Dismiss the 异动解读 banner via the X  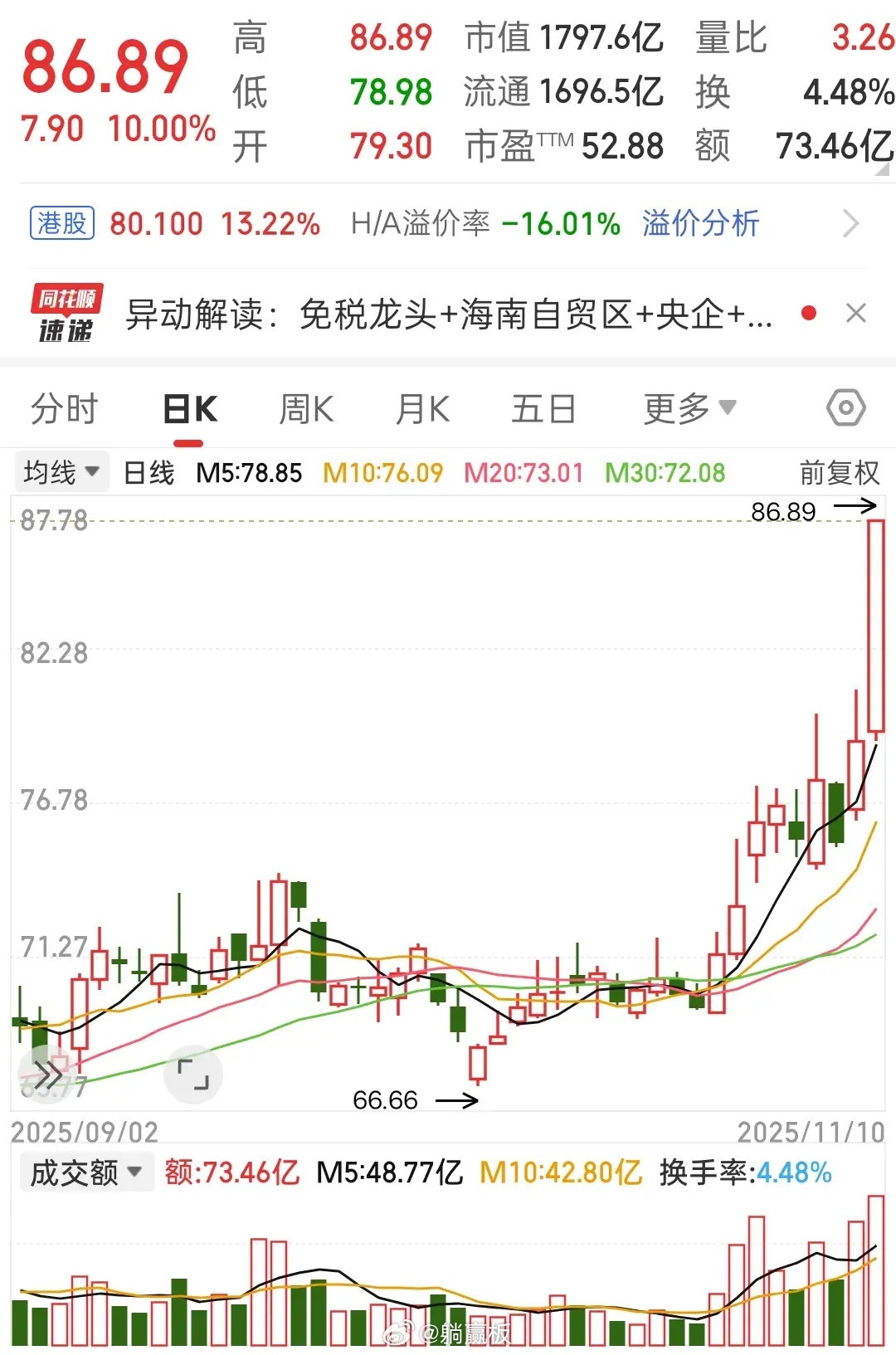856,313
